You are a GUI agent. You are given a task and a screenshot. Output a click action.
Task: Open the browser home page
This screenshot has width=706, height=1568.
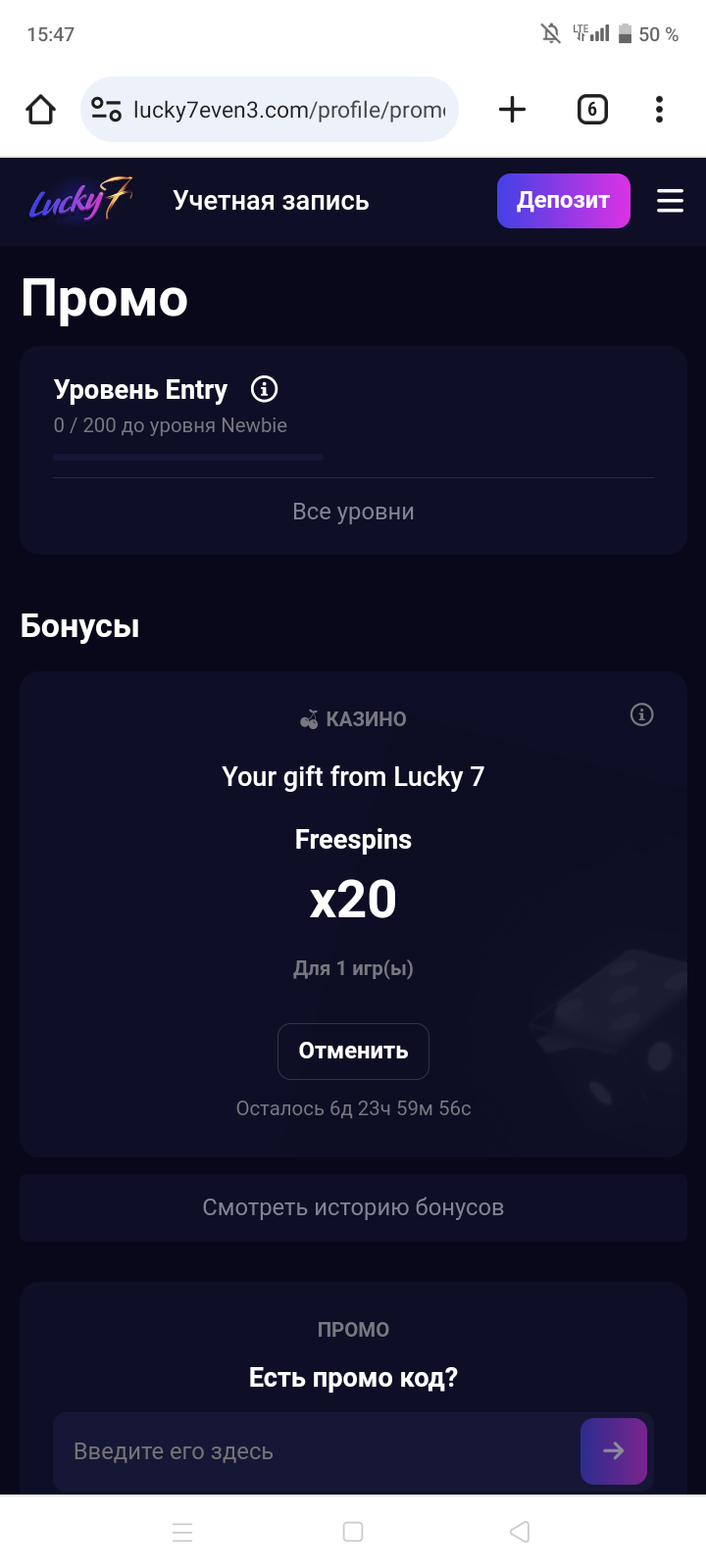[41, 110]
